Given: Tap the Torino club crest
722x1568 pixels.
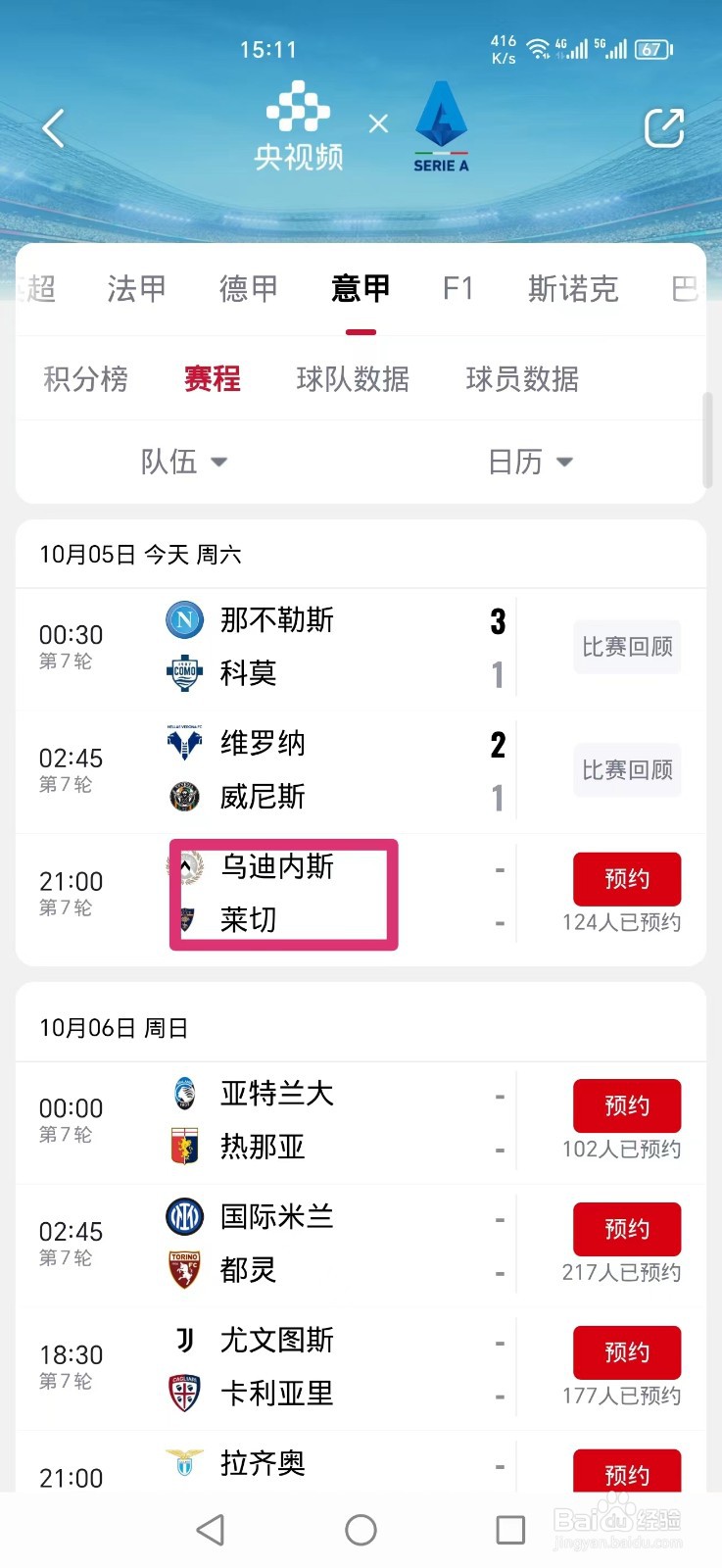Looking at the screenshot, I should [183, 1269].
